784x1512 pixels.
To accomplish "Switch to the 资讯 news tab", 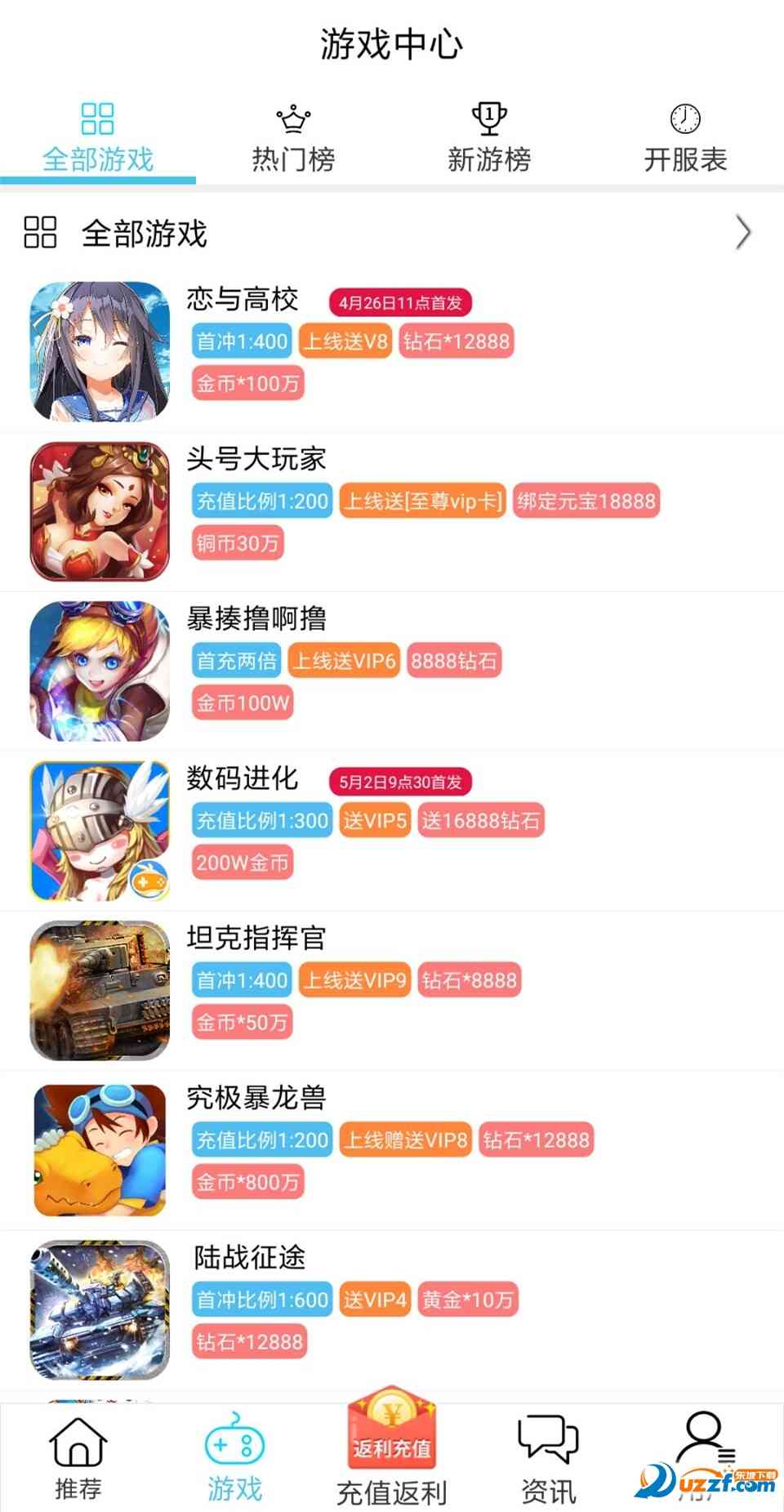I will [549, 1458].
